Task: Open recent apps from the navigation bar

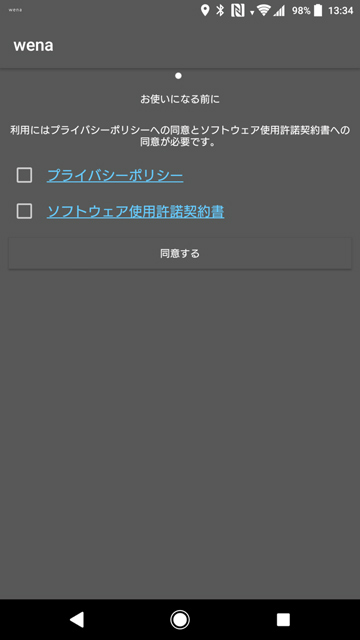Action: [283, 620]
